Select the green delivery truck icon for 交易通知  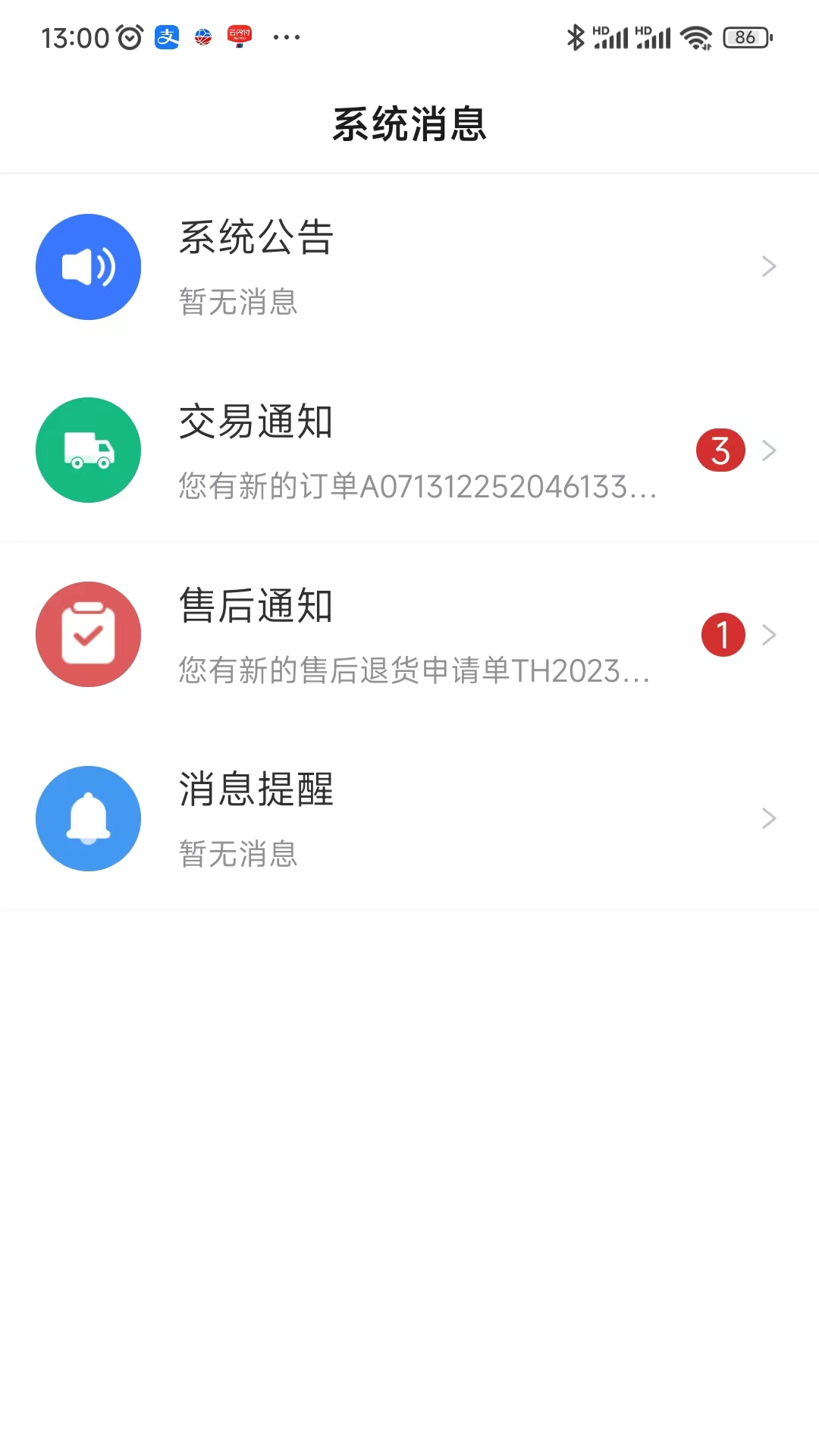(88, 450)
